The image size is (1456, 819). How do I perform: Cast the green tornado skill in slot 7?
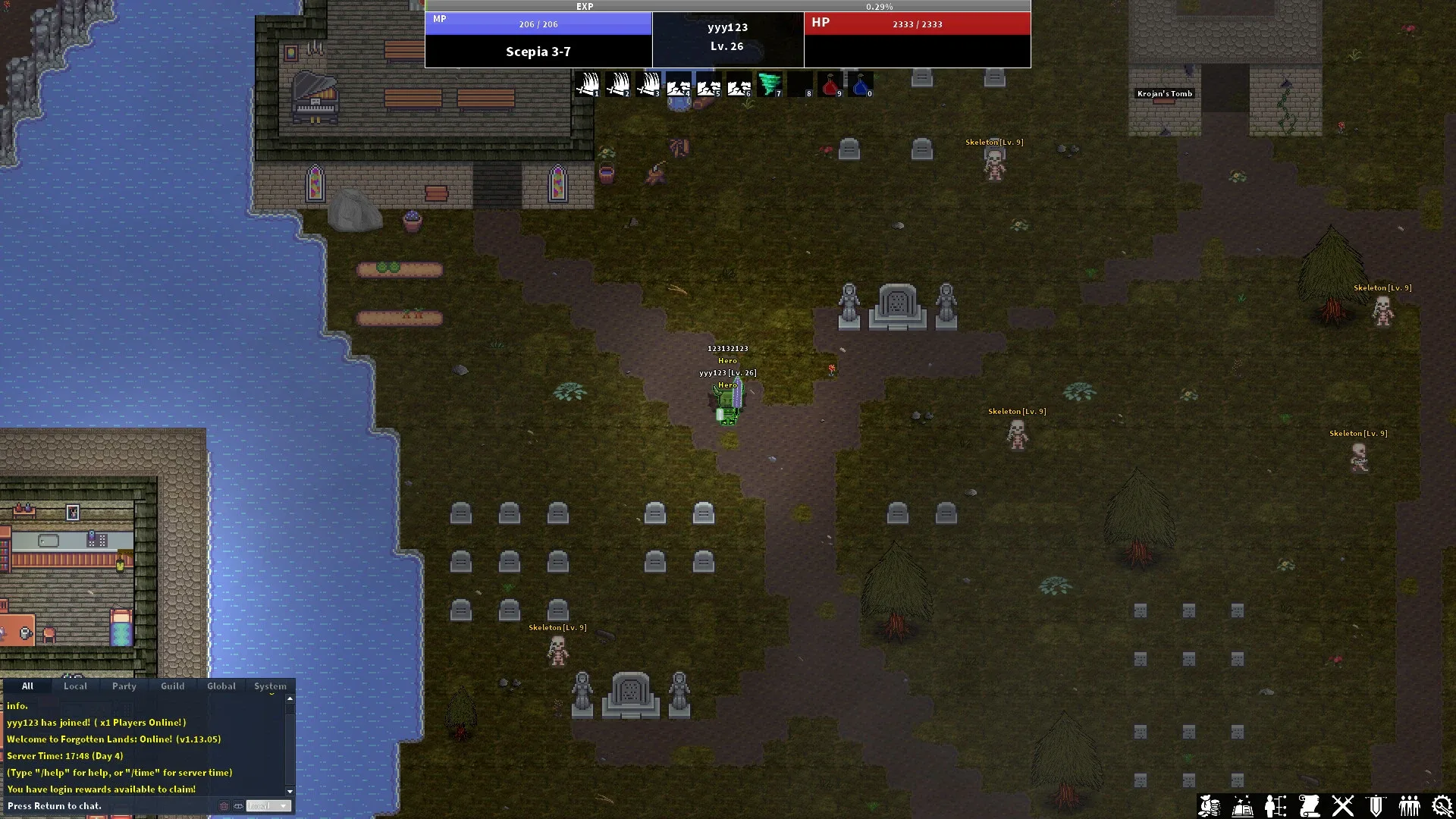[x=770, y=84]
